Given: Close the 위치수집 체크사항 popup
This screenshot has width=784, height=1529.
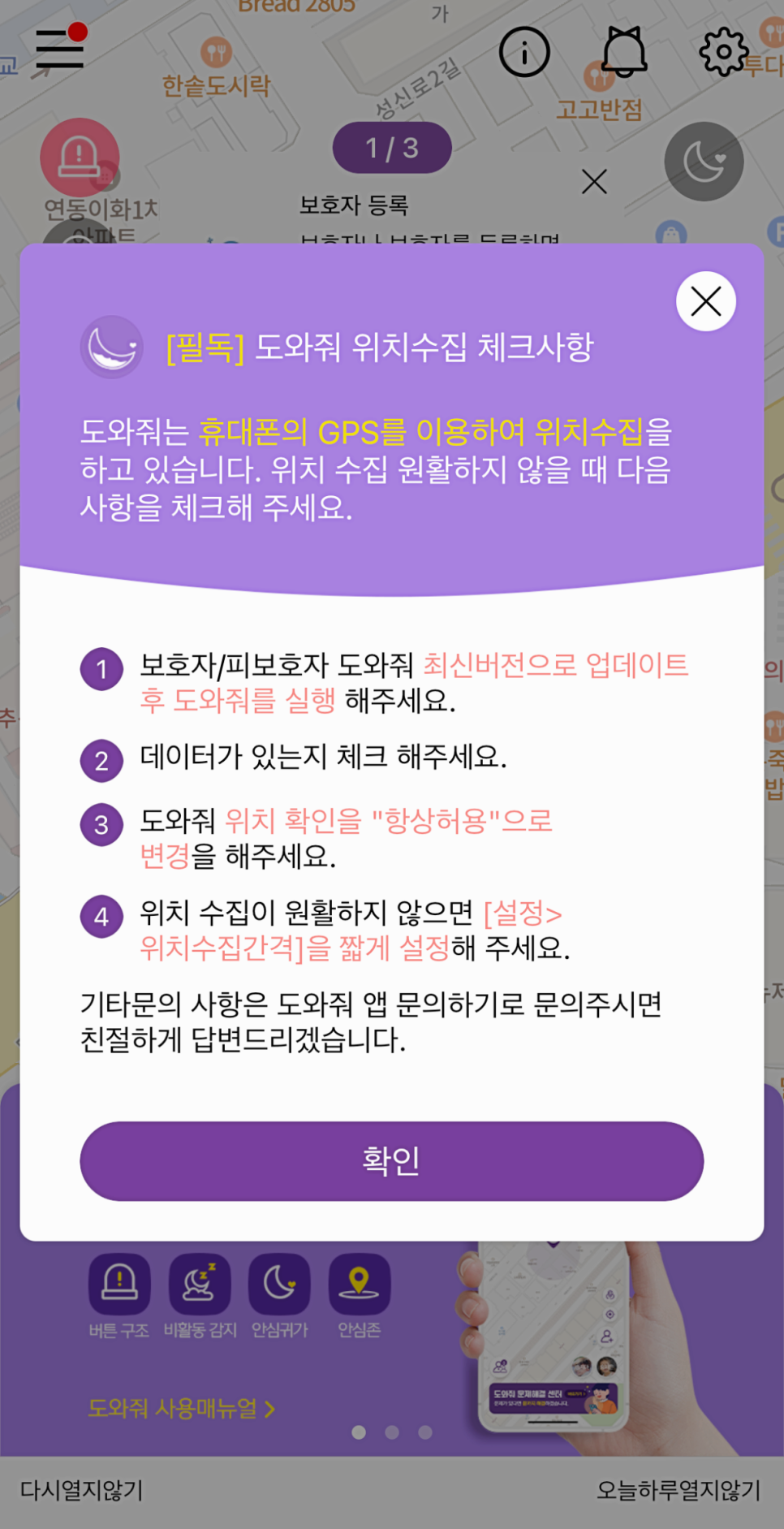Looking at the screenshot, I should (706, 301).
